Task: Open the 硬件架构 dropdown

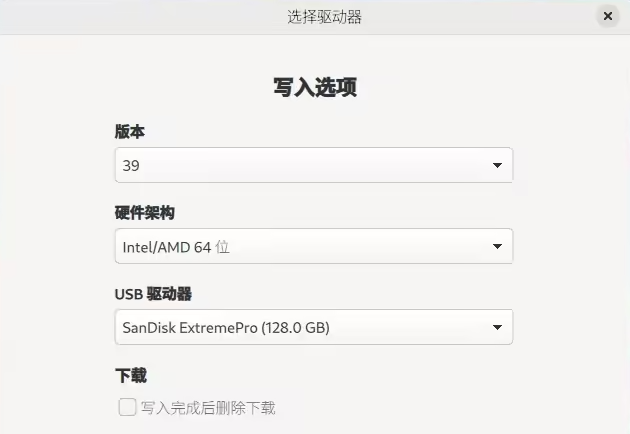Action: 314,246
